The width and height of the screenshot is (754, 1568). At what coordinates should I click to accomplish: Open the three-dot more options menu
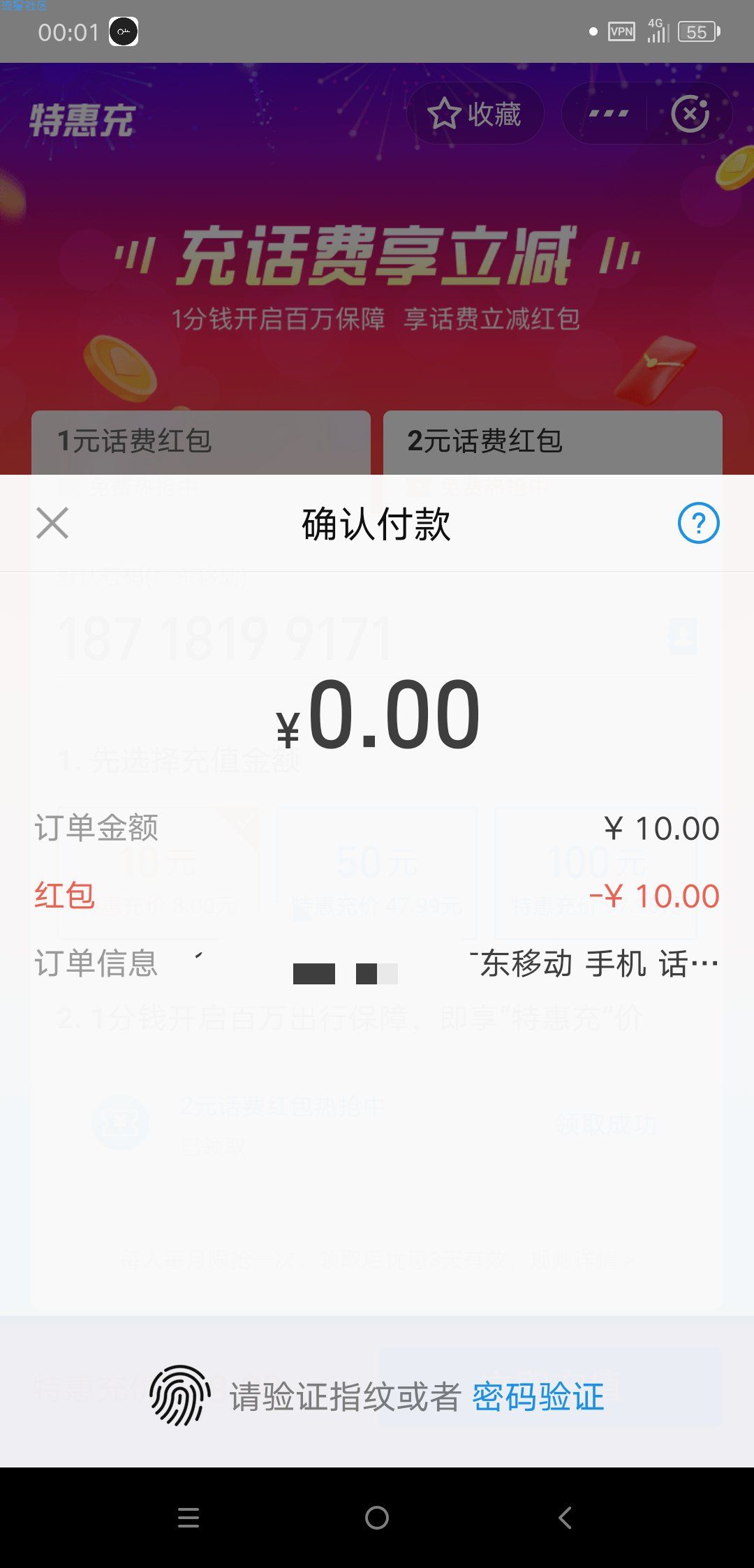click(x=608, y=114)
